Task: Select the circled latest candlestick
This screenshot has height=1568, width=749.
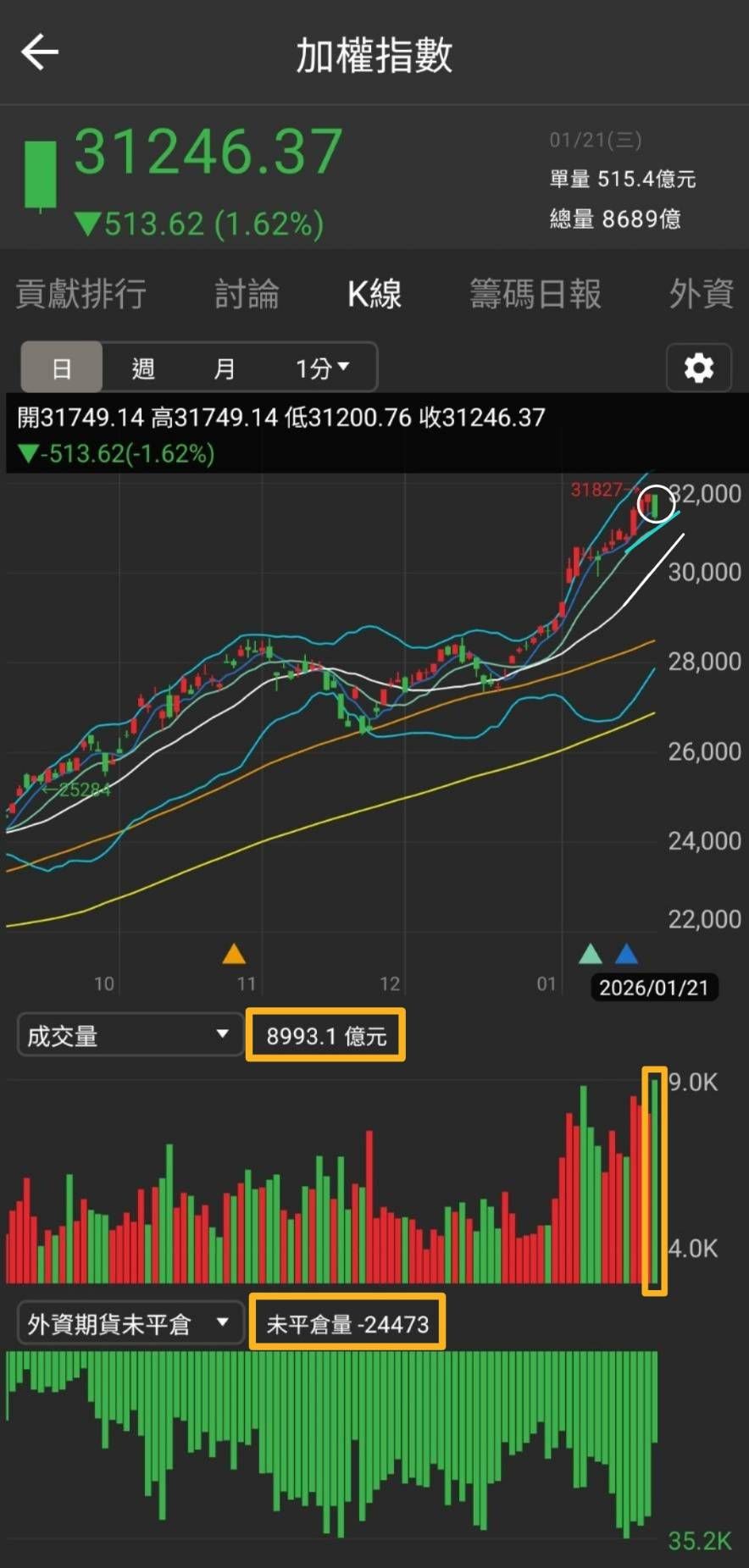Action: [655, 504]
